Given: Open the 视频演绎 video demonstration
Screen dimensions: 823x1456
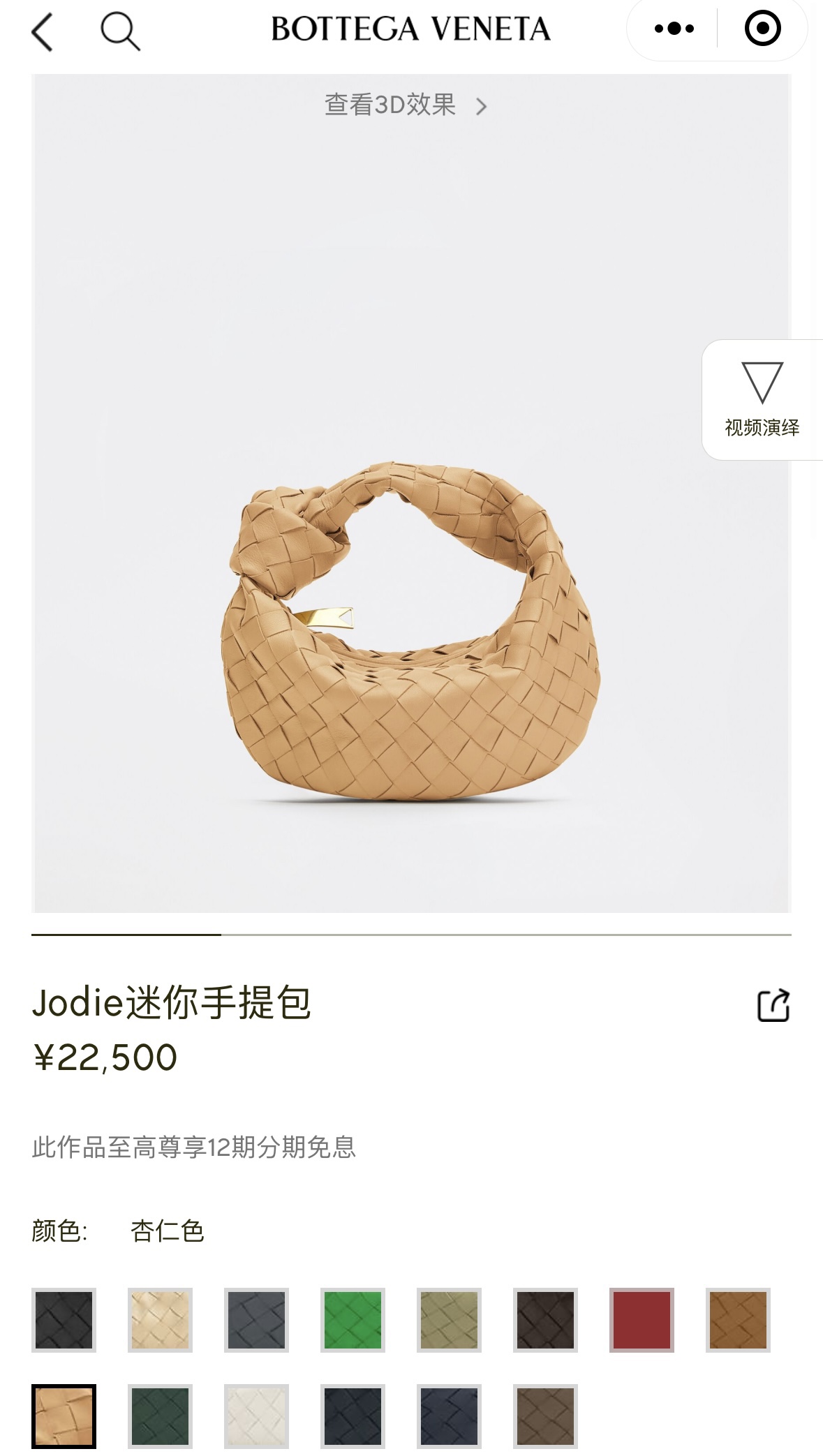Looking at the screenshot, I should tap(762, 400).
